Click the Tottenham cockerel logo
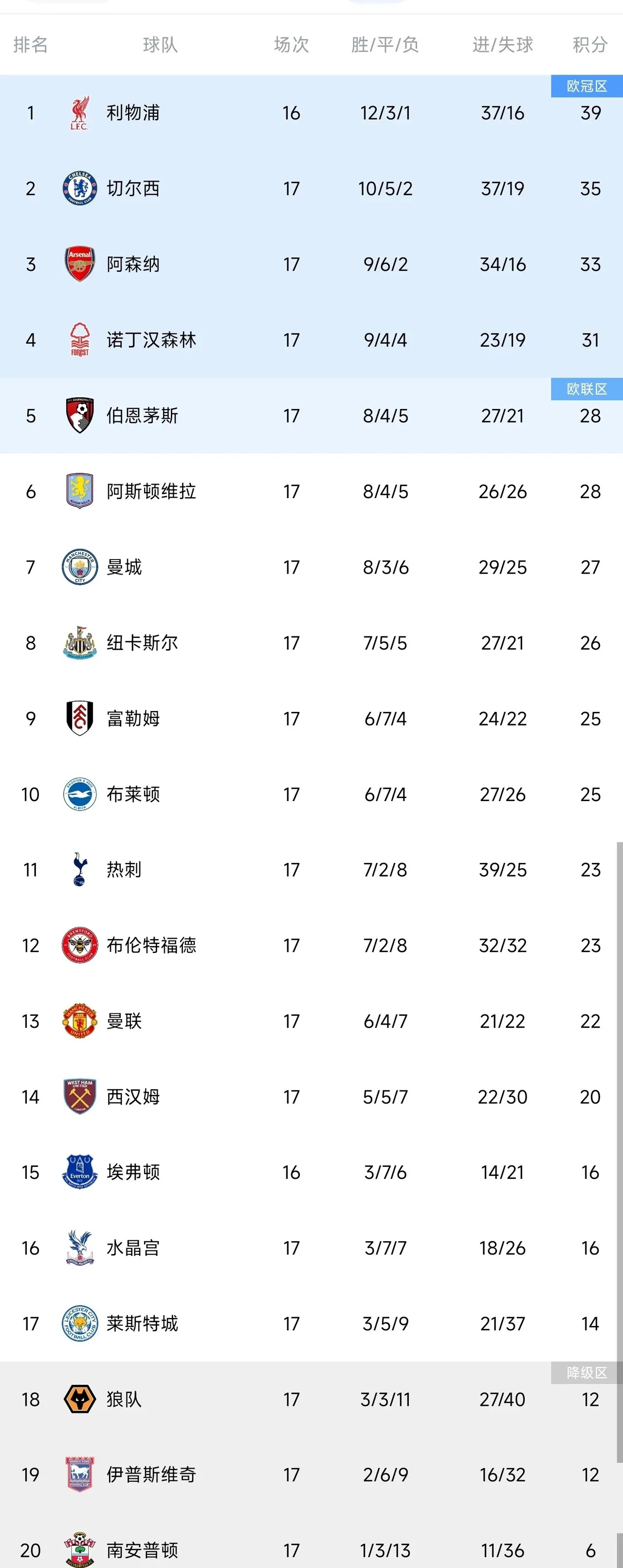 79,870
